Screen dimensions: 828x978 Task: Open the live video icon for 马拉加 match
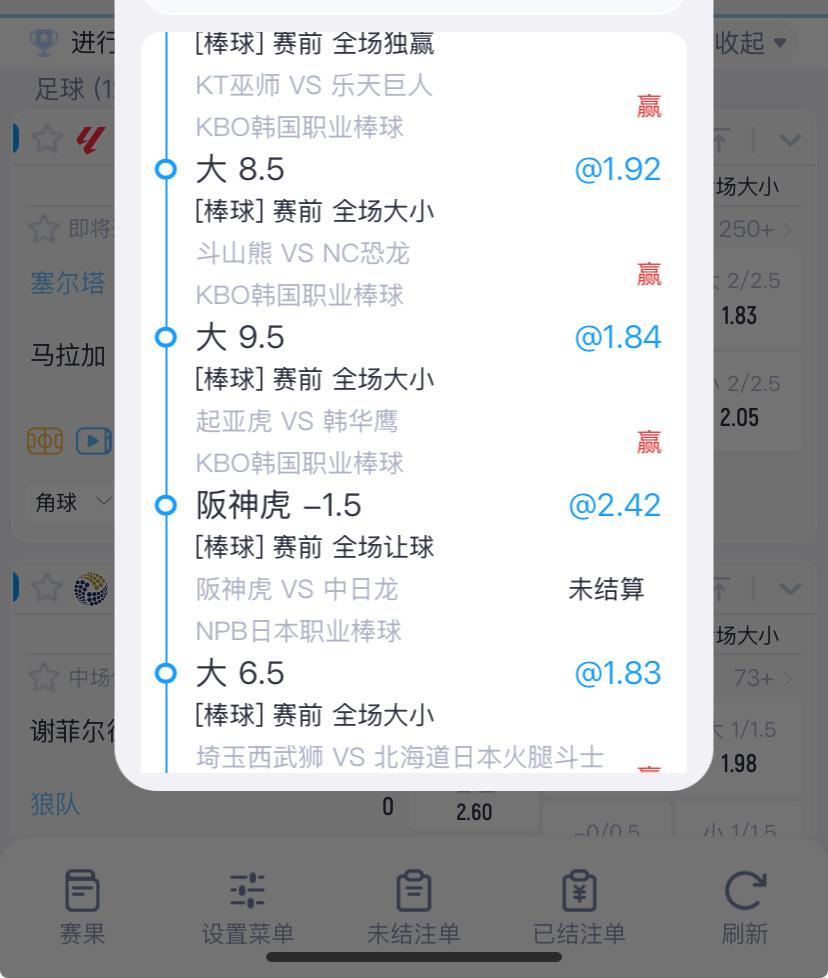[94, 441]
